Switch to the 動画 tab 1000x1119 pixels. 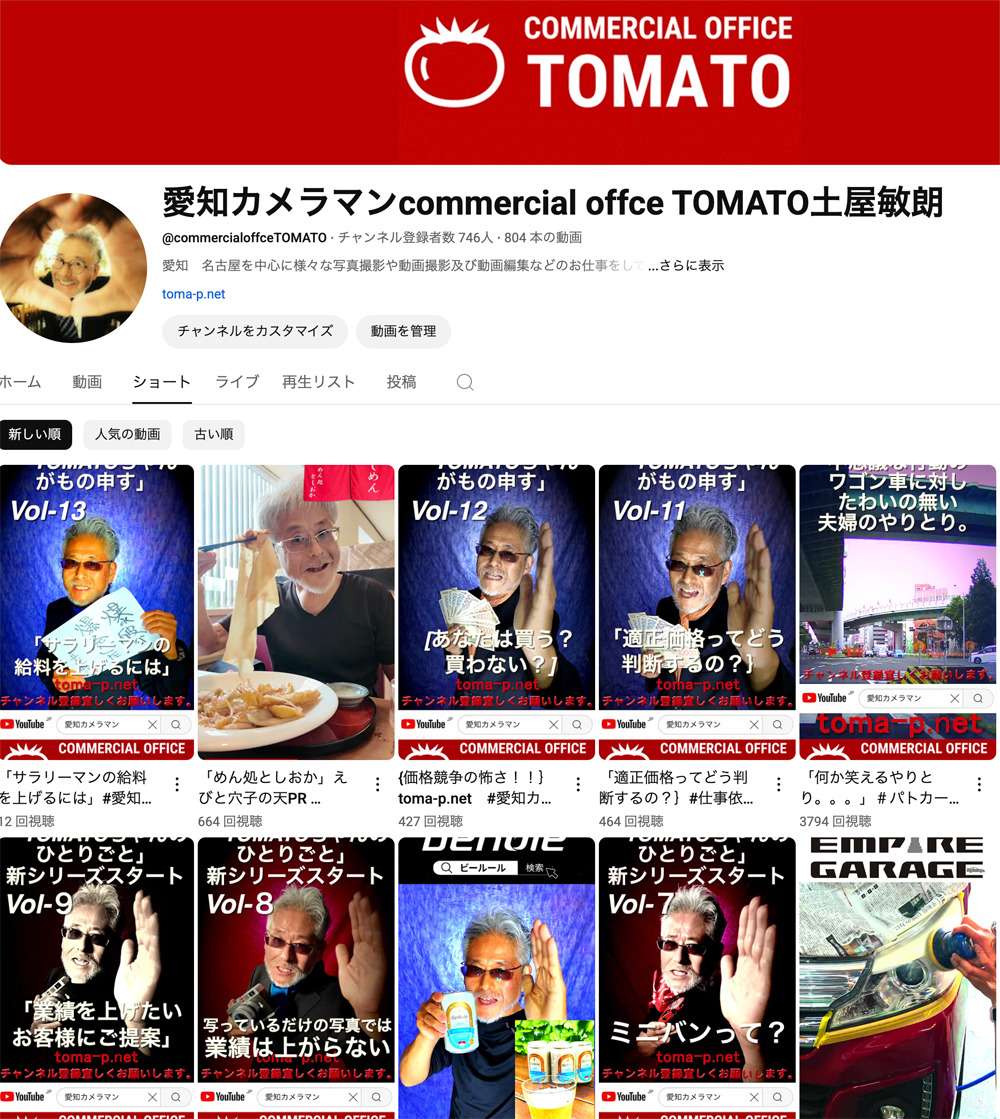click(x=87, y=382)
